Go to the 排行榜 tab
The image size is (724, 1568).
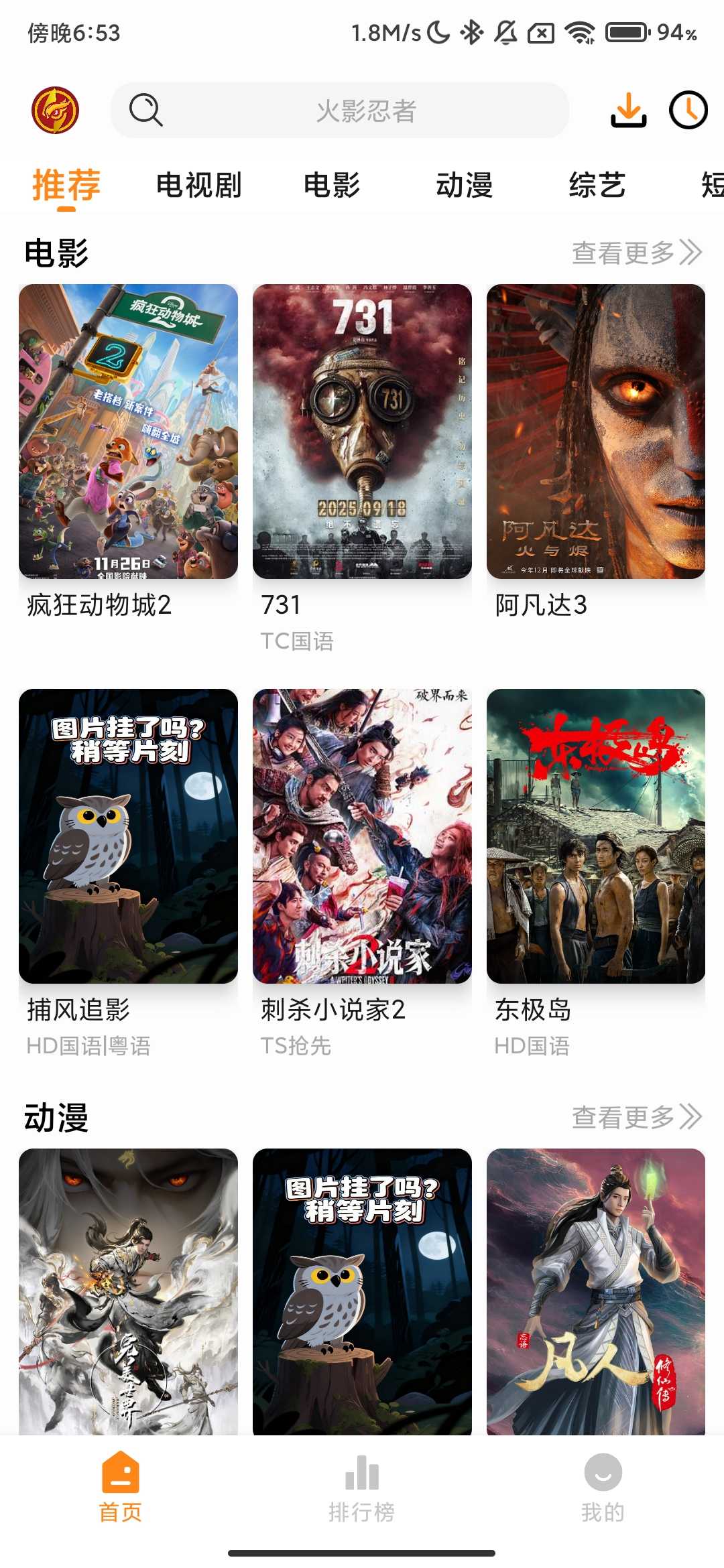pyautogui.click(x=362, y=1487)
